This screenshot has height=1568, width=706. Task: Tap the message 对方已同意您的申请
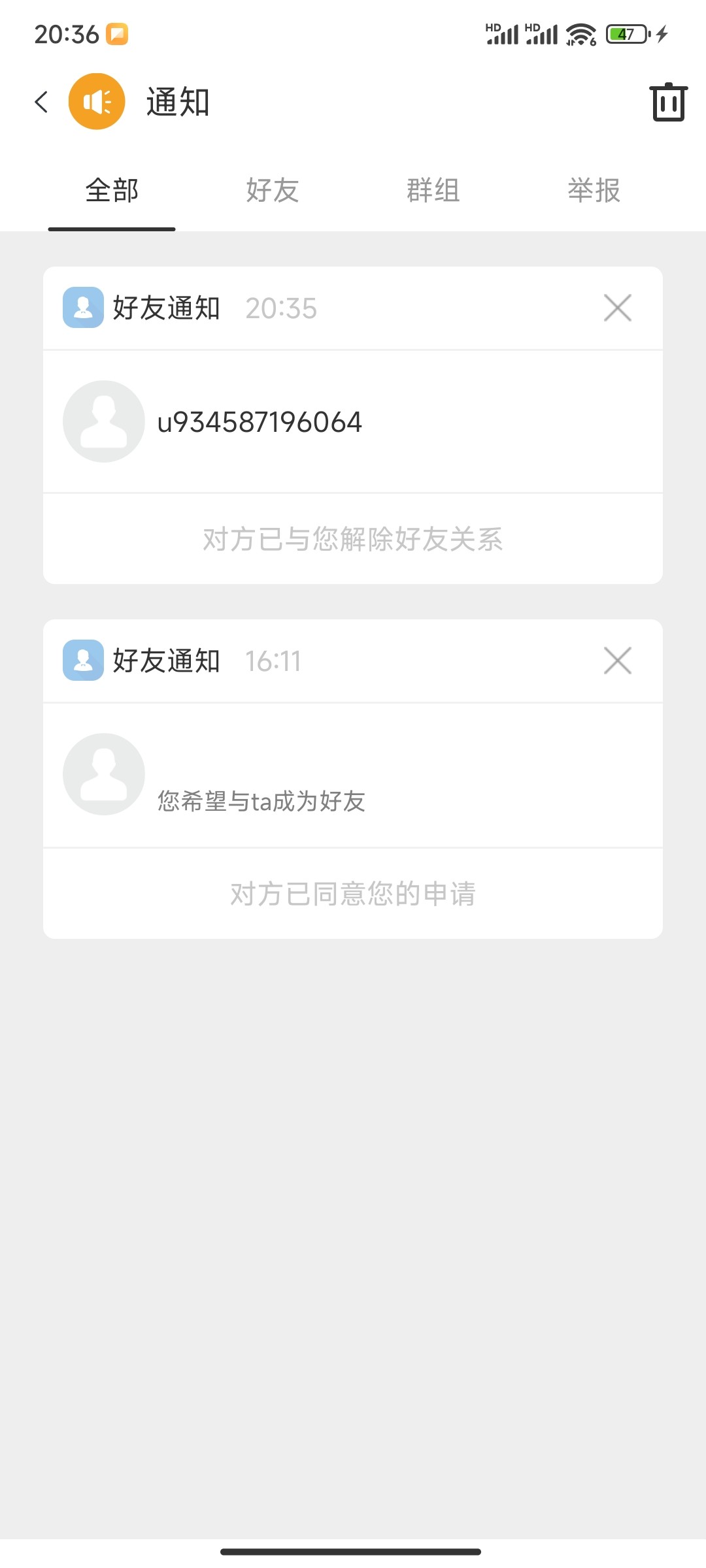353,894
